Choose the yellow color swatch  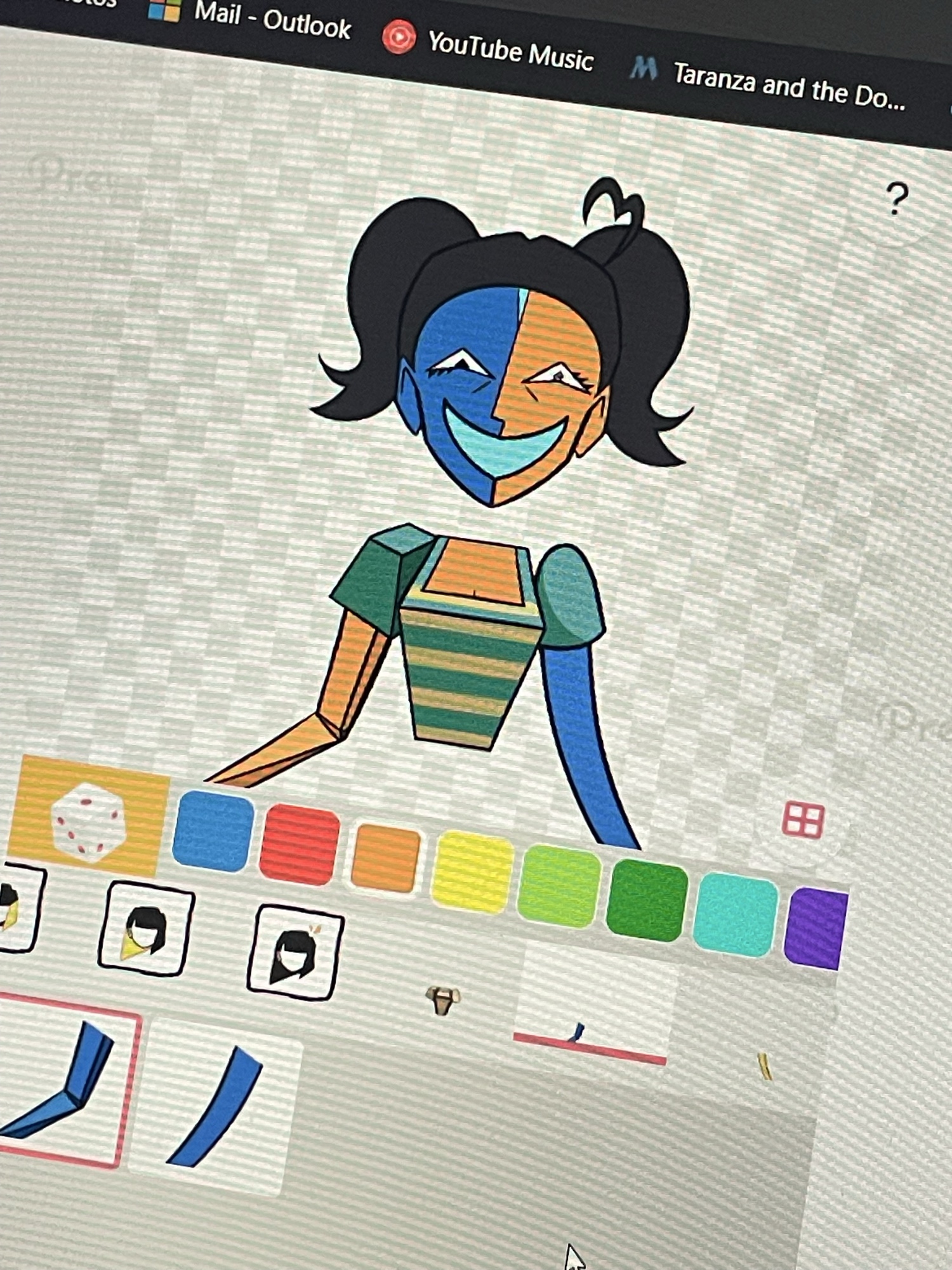[472, 873]
